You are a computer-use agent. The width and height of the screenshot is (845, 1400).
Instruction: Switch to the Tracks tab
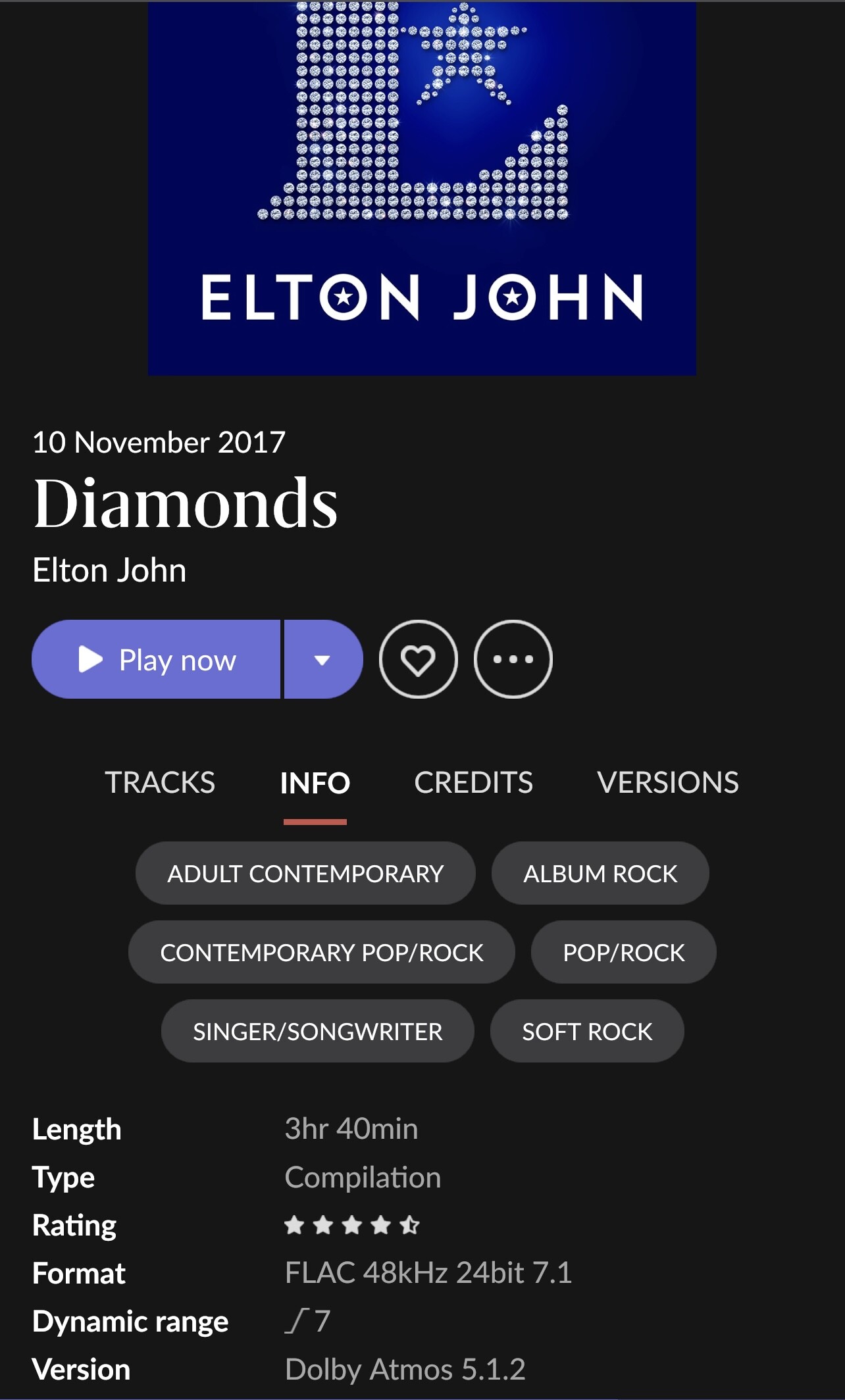click(x=160, y=783)
